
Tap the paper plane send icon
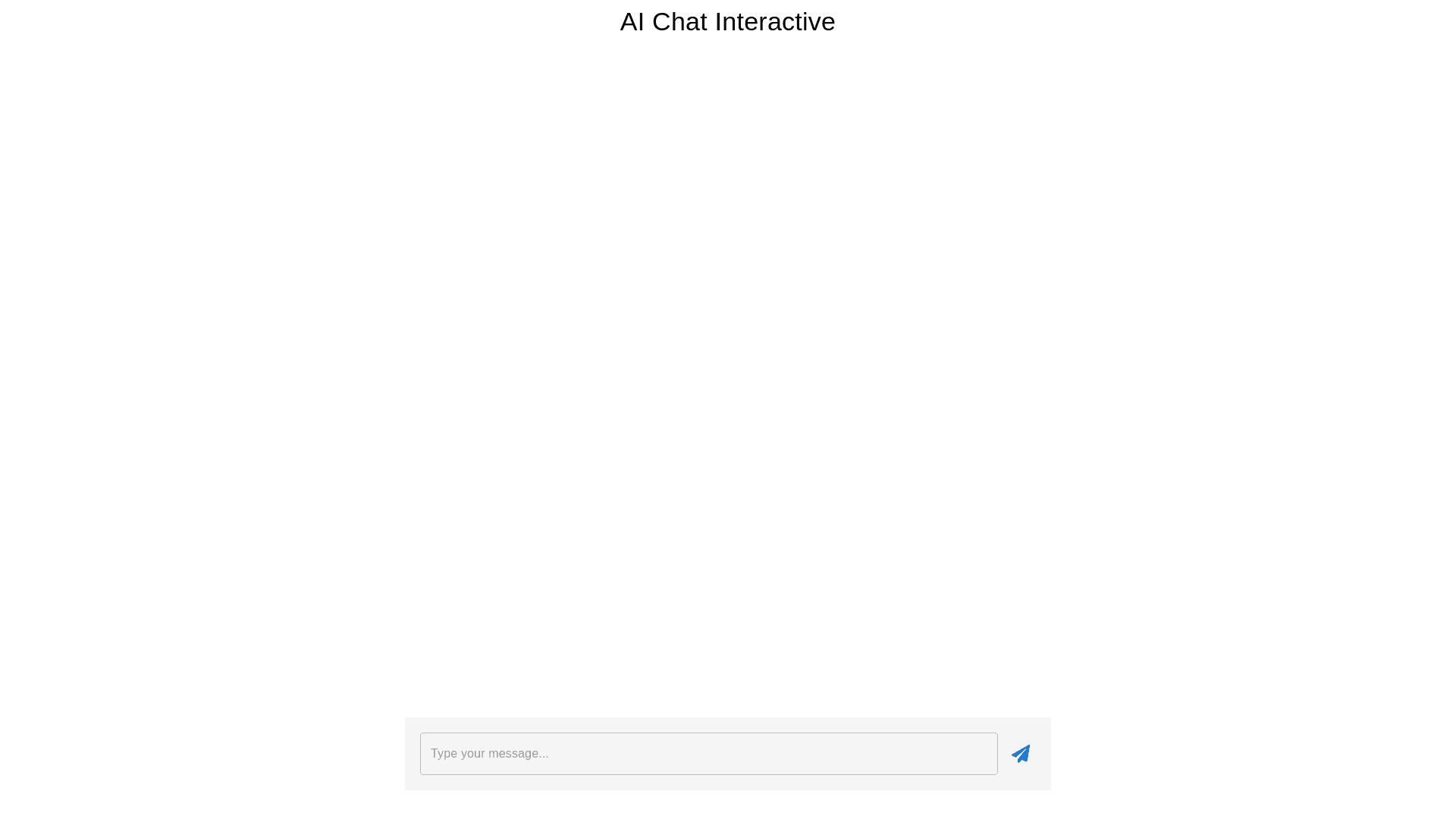[1021, 754]
